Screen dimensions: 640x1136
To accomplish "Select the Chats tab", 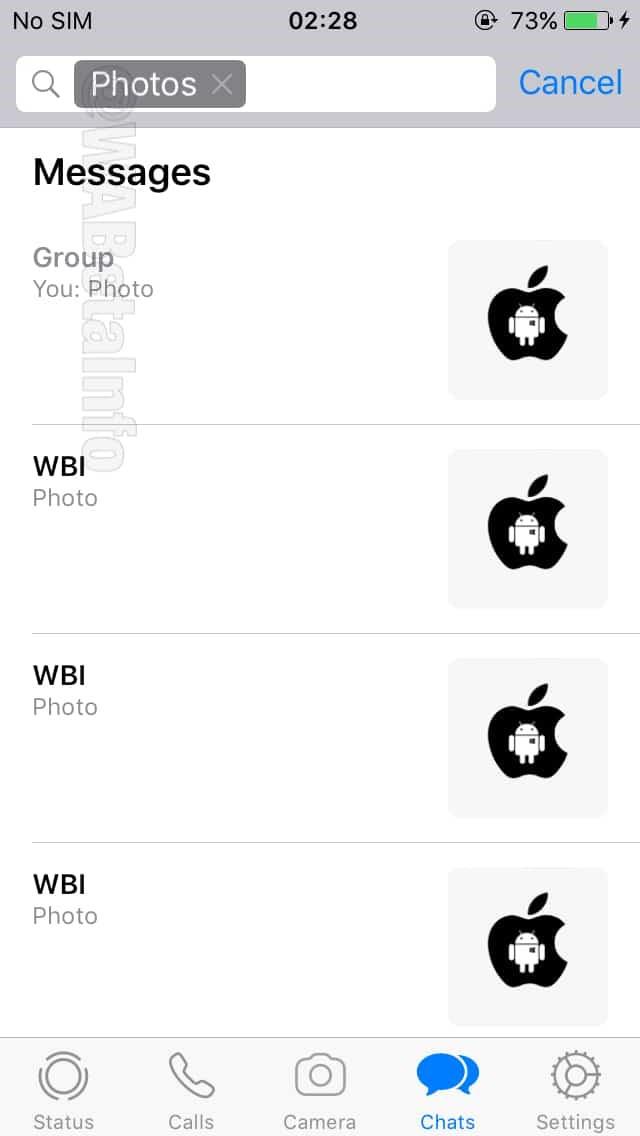I will [447, 1090].
